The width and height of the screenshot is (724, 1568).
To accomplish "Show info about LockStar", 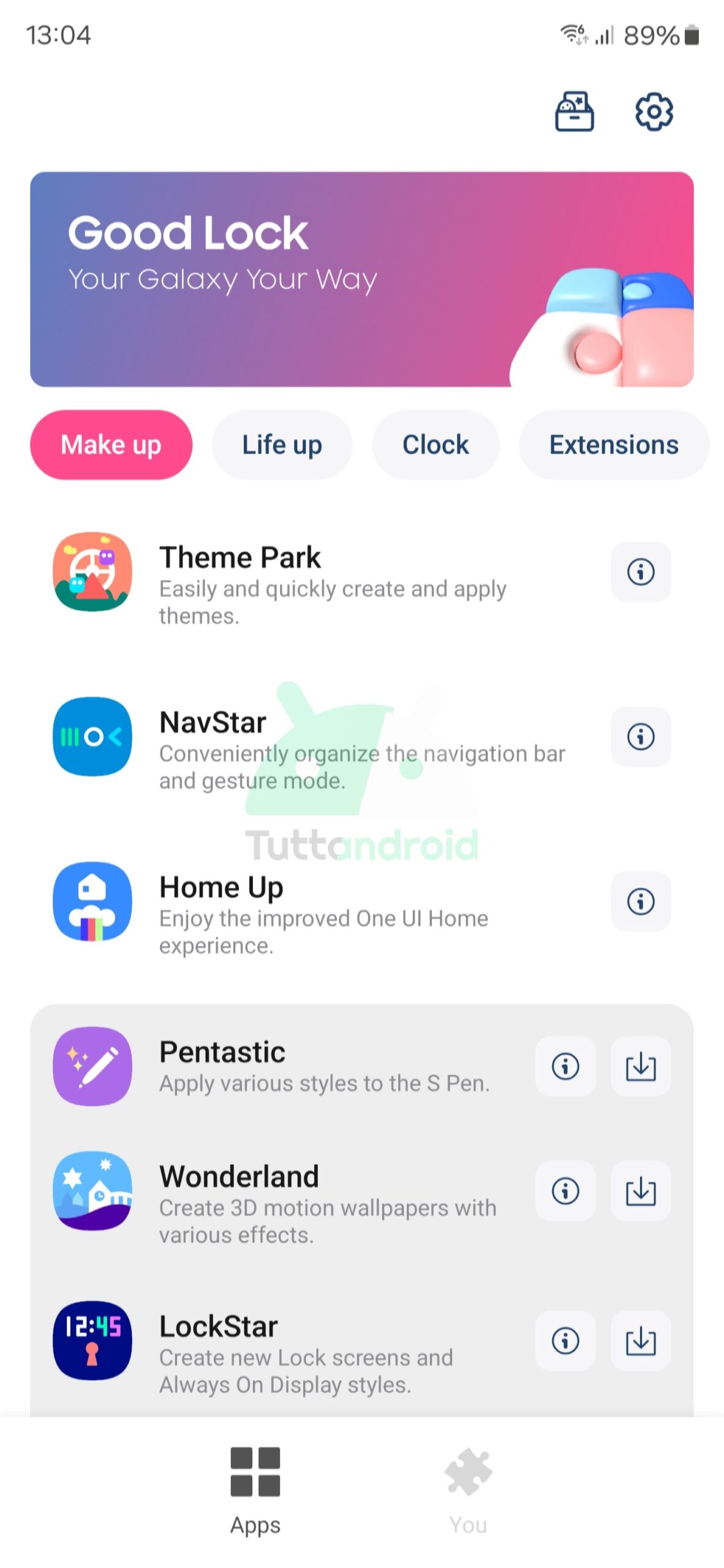I will click(565, 1340).
